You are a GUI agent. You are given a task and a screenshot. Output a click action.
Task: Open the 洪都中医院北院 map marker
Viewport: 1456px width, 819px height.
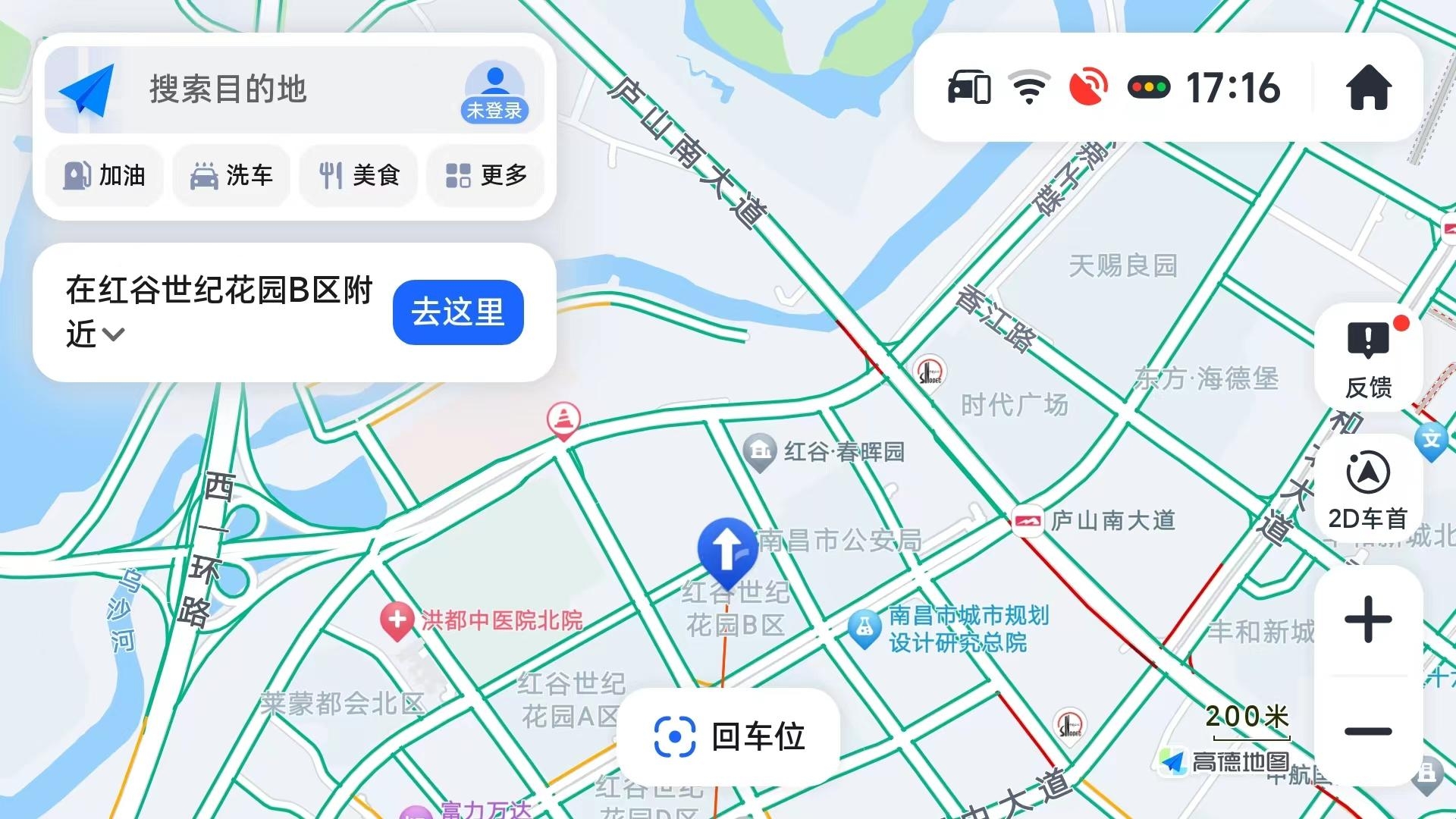pos(397,620)
